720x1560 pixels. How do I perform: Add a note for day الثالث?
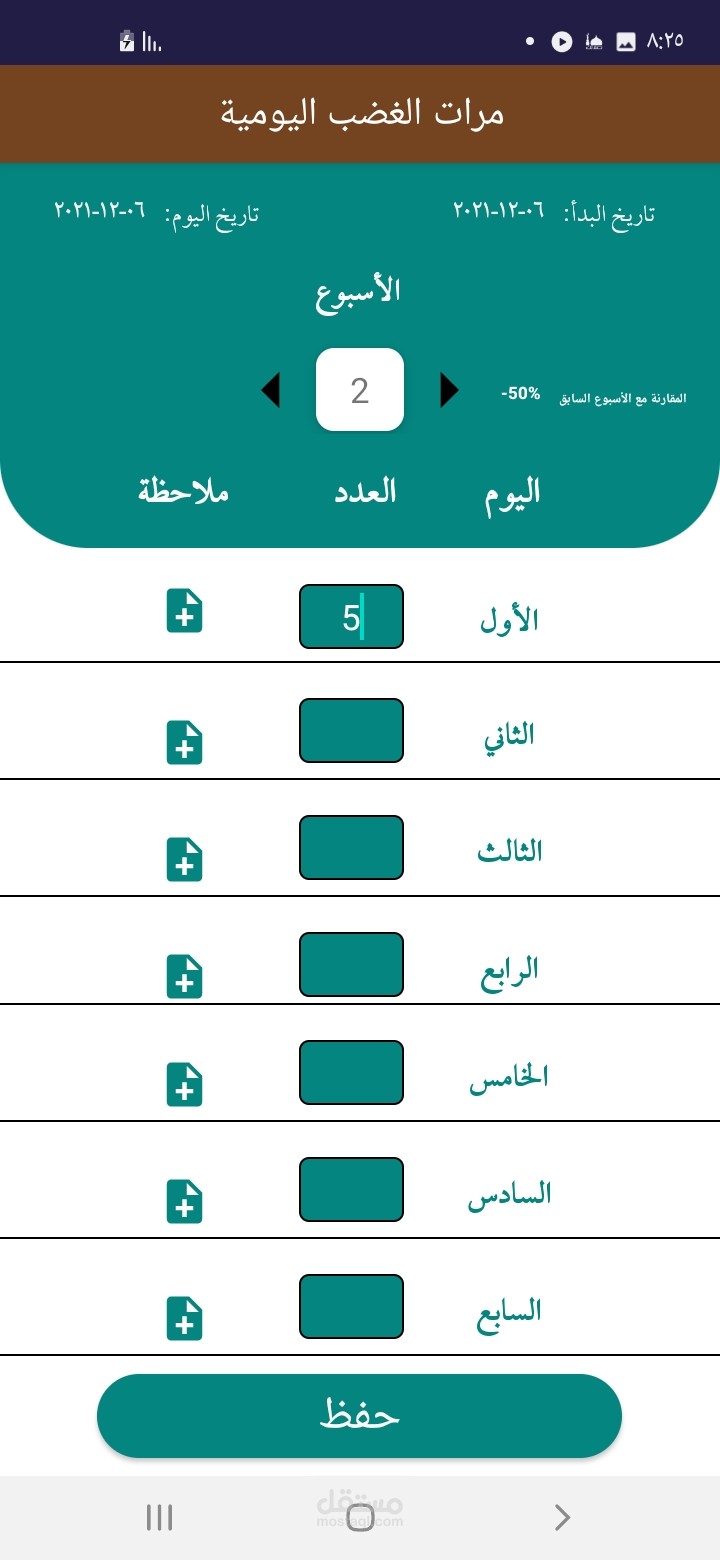(x=184, y=859)
